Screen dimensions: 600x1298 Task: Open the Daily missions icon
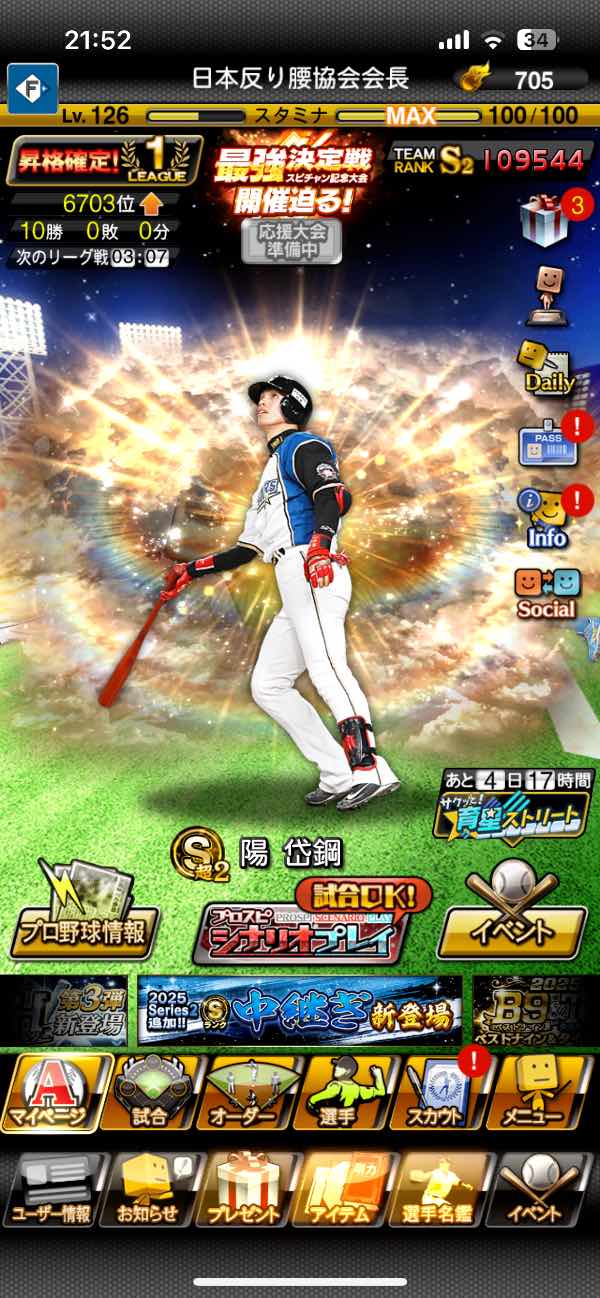[x=548, y=368]
